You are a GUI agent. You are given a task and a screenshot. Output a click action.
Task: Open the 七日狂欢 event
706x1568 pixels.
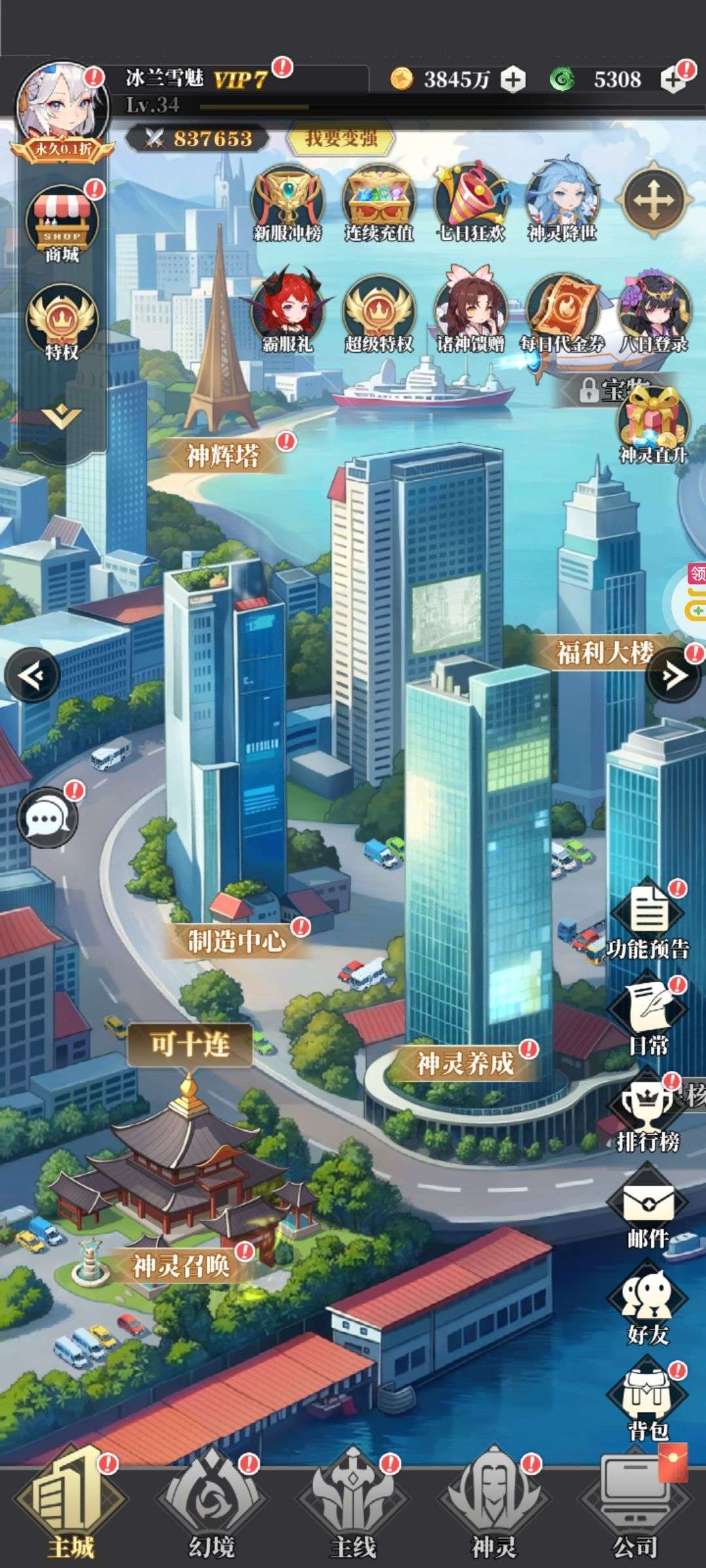[x=471, y=204]
